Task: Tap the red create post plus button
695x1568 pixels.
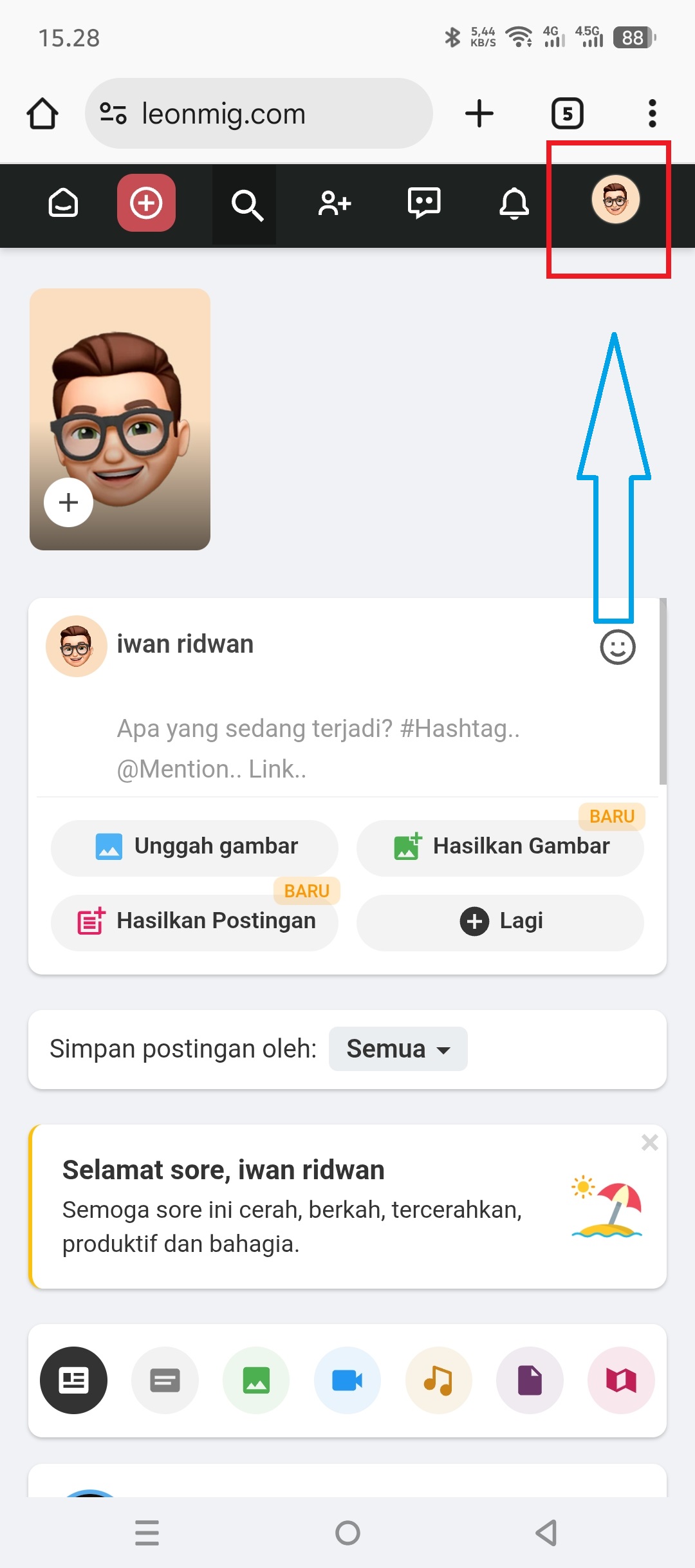Action: pos(146,203)
